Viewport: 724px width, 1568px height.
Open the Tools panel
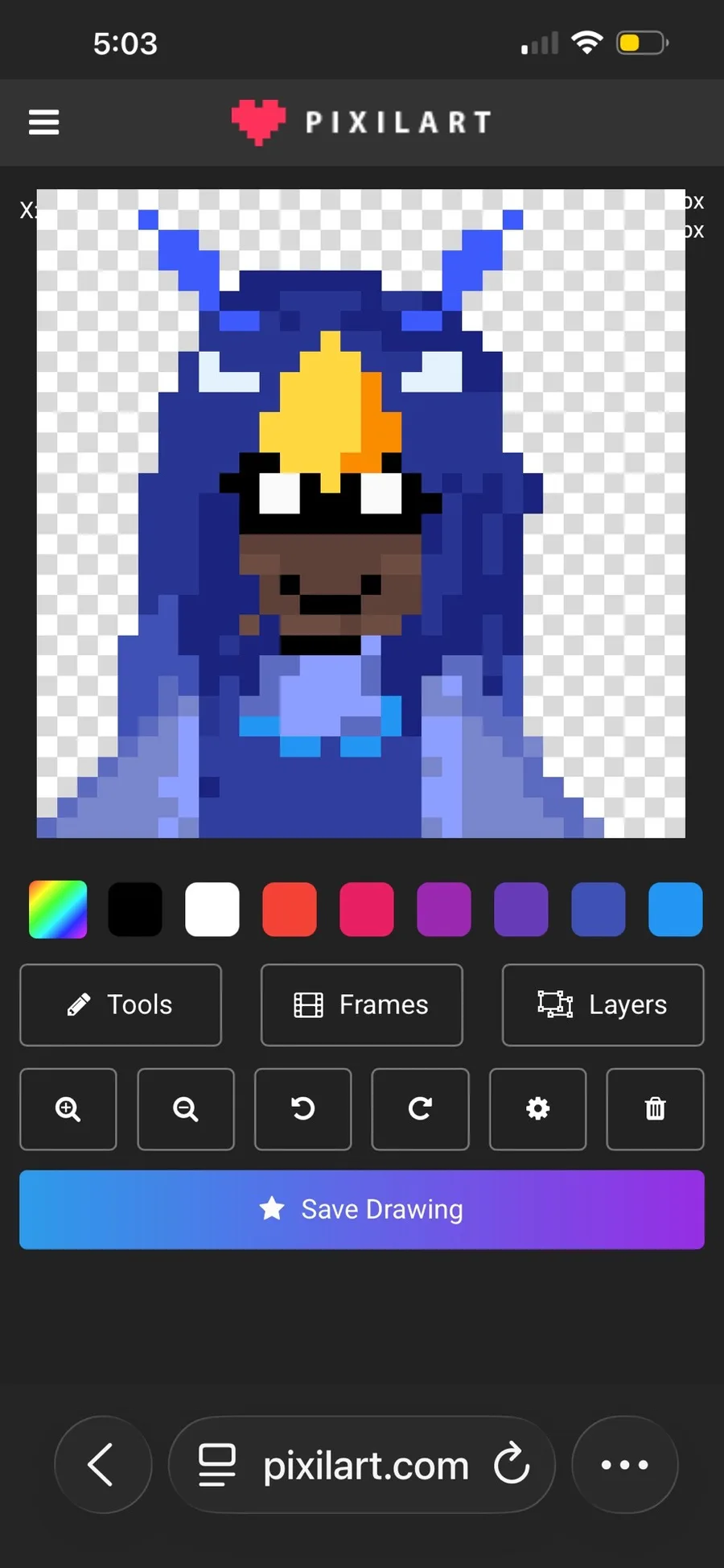121,1005
